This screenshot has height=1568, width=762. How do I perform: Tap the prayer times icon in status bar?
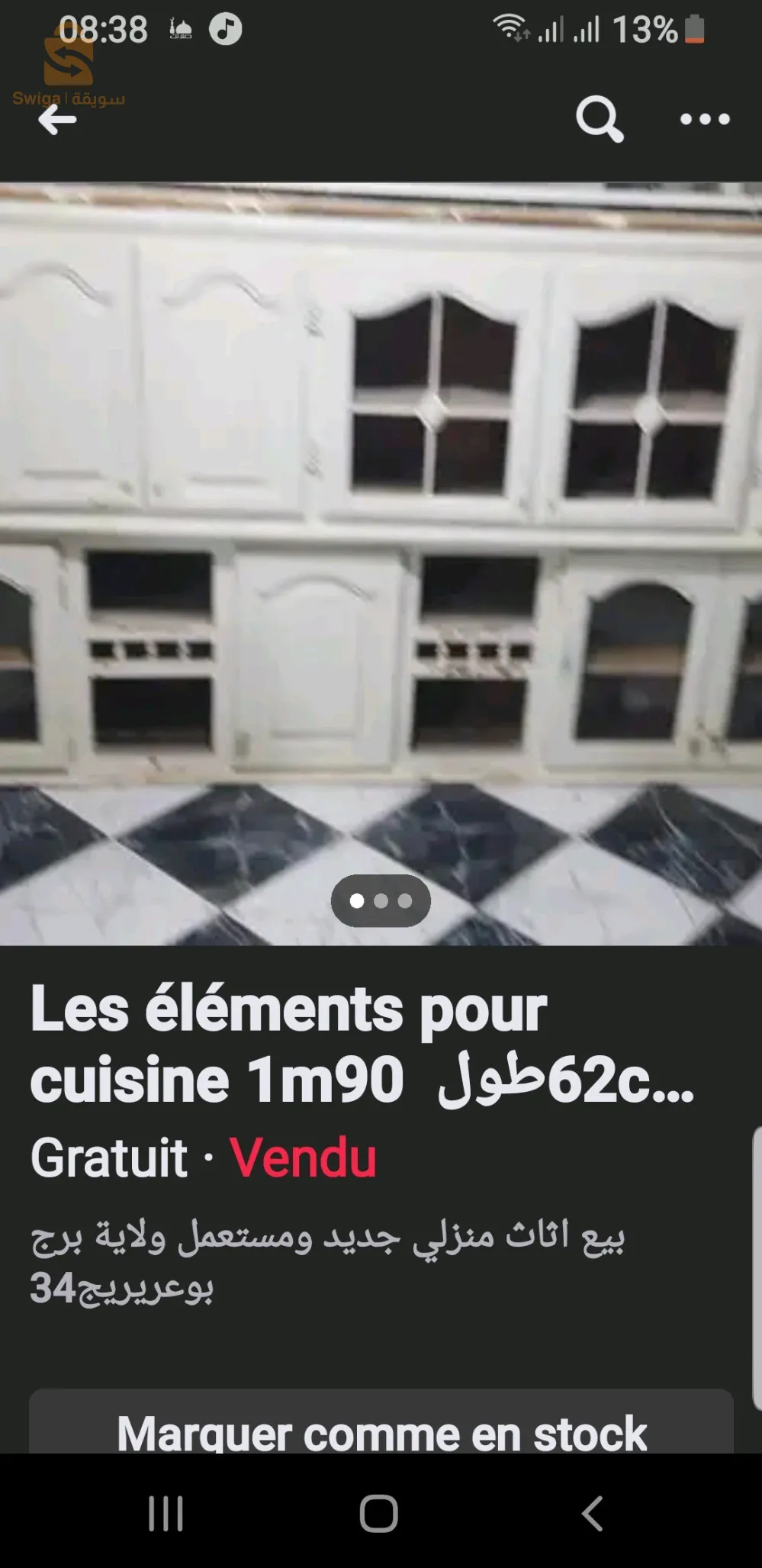(x=180, y=28)
